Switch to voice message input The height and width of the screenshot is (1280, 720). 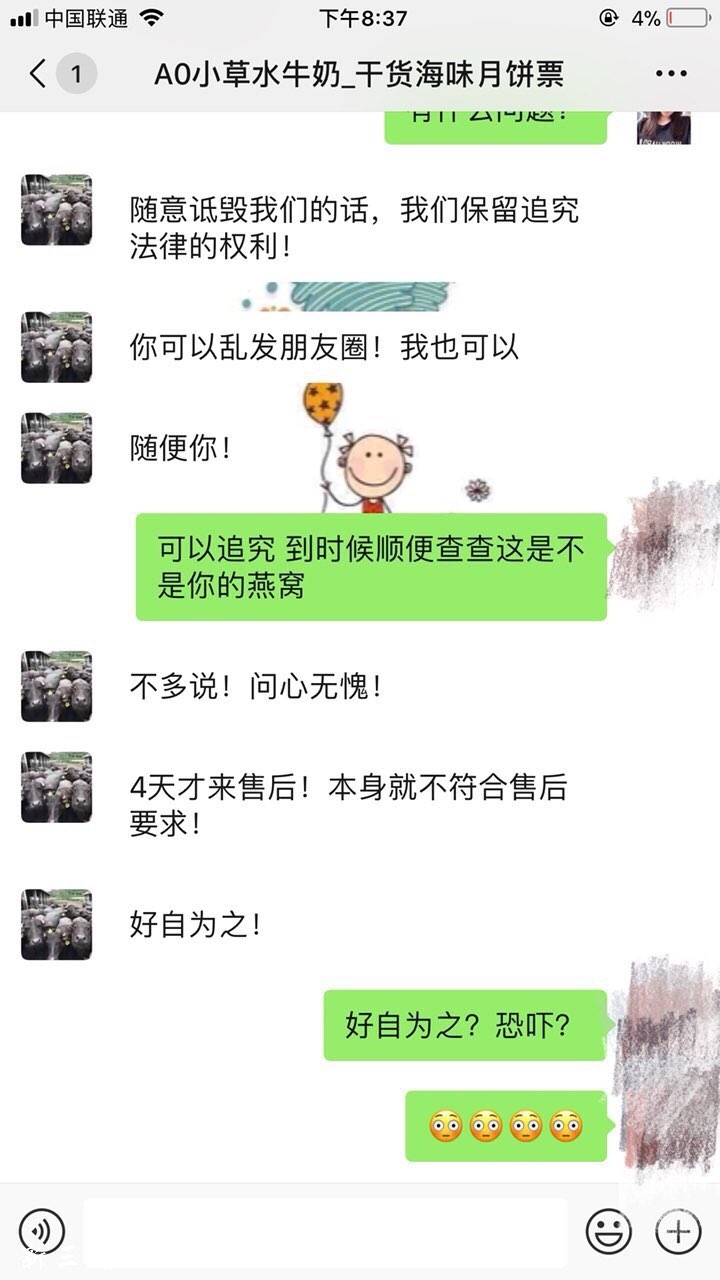click(x=41, y=1231)
